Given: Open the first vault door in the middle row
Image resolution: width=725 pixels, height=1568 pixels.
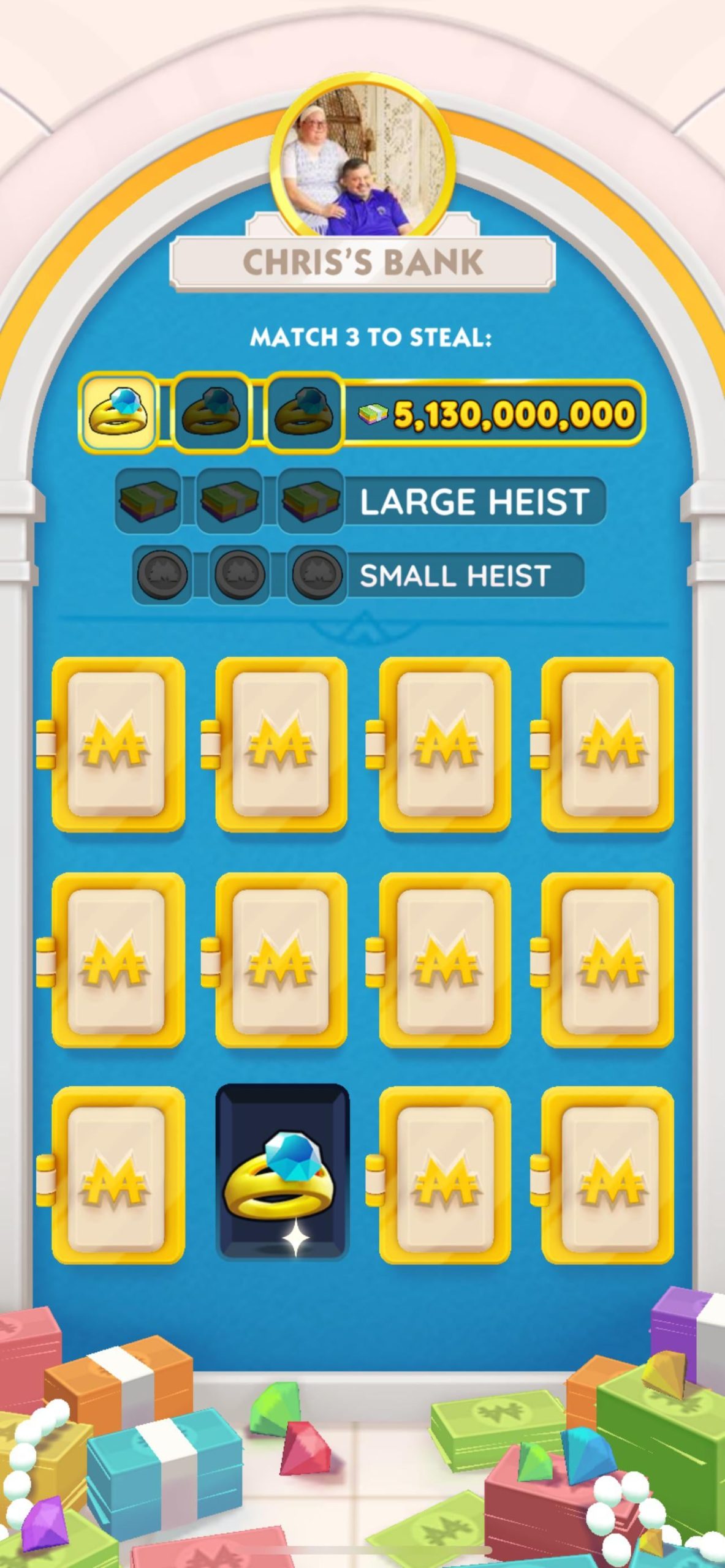Looking at the screenshot, I should click(117, 960).
